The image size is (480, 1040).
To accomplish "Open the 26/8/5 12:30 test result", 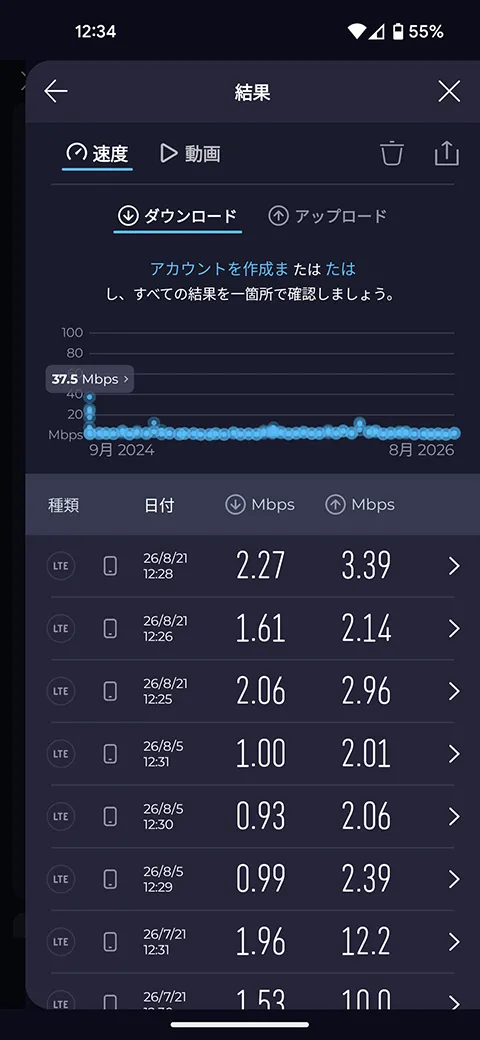I will (x=253, y=816).
